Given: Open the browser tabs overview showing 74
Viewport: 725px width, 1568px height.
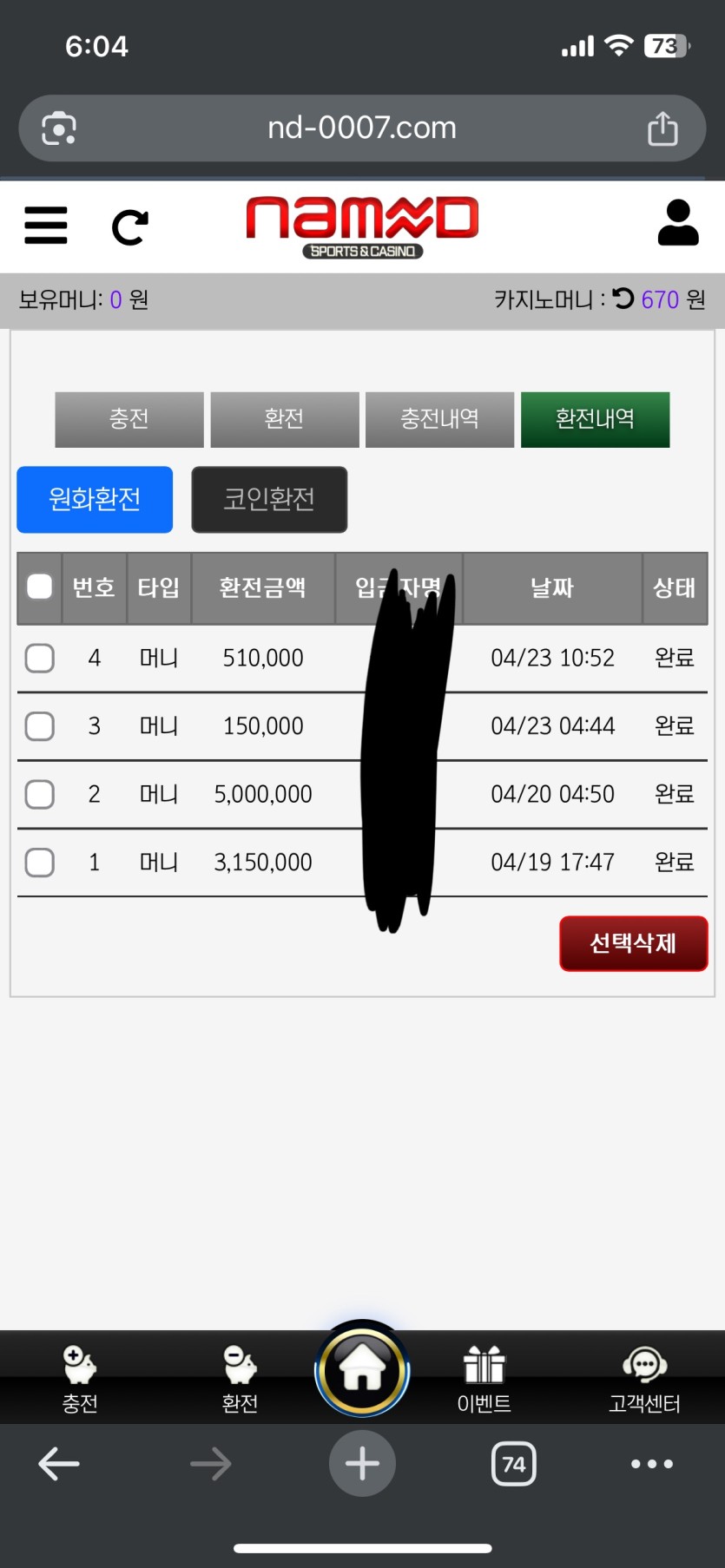Looking at the screenshot, I should click(x=513, y=1464).
